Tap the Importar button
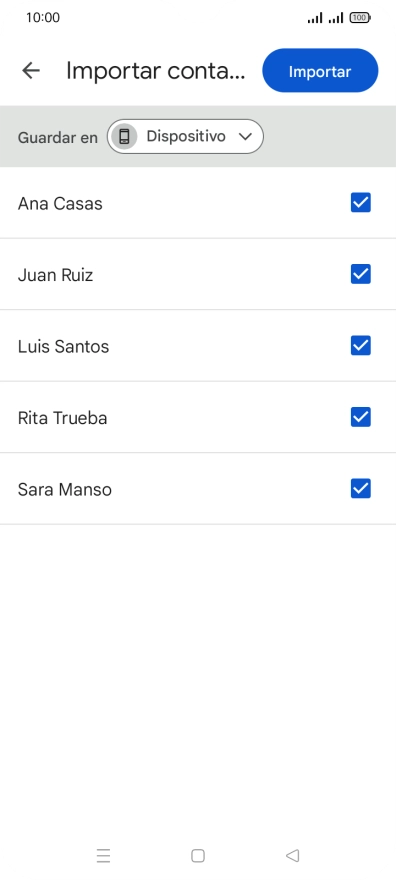The width and height of the screenshot is (396, 880). tap(320, 71)
